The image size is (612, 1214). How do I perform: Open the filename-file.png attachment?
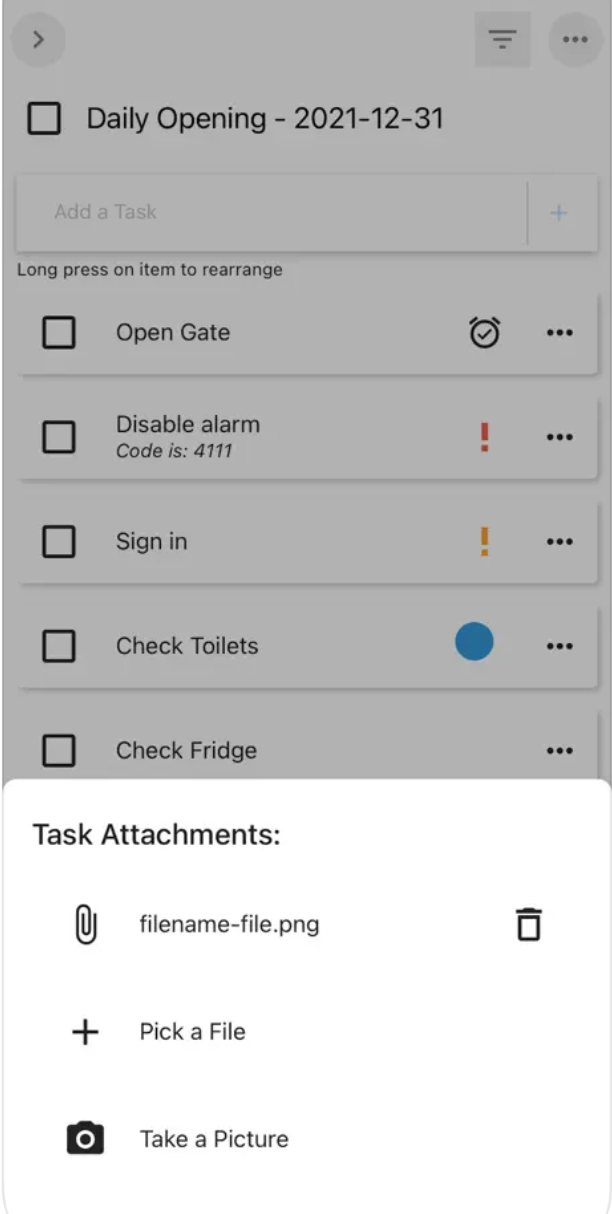(x=229, y=924)
